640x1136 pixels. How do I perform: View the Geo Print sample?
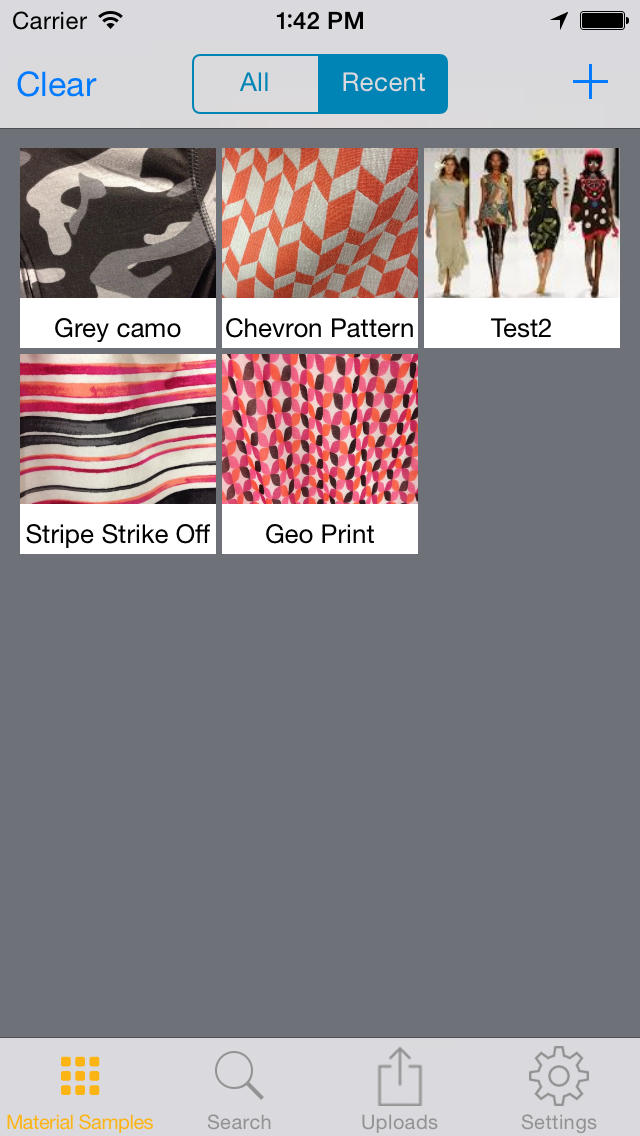coord(320,454)
